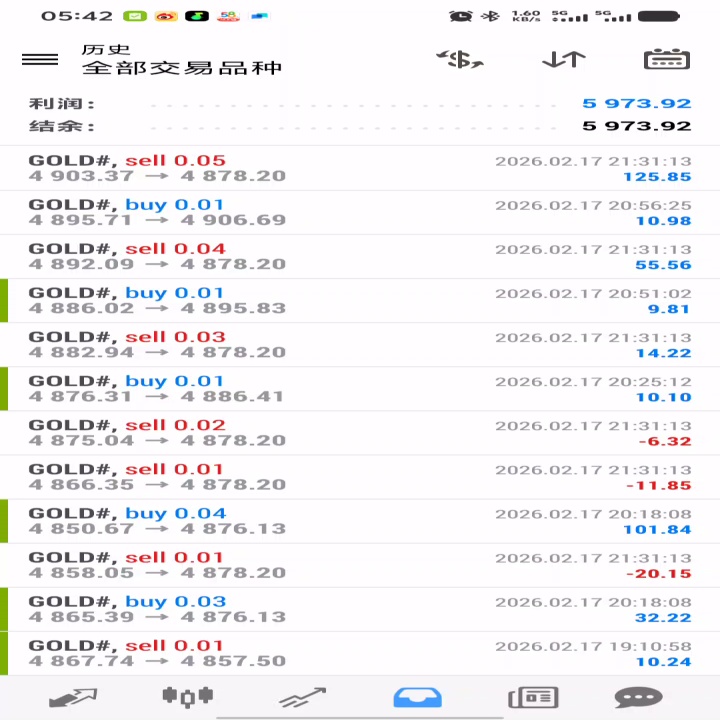Image resolution: width=720 pixels, height=720 pixels.
Task: Select the GOLD# sell 0.04 trade row
Action: [360, 256]
